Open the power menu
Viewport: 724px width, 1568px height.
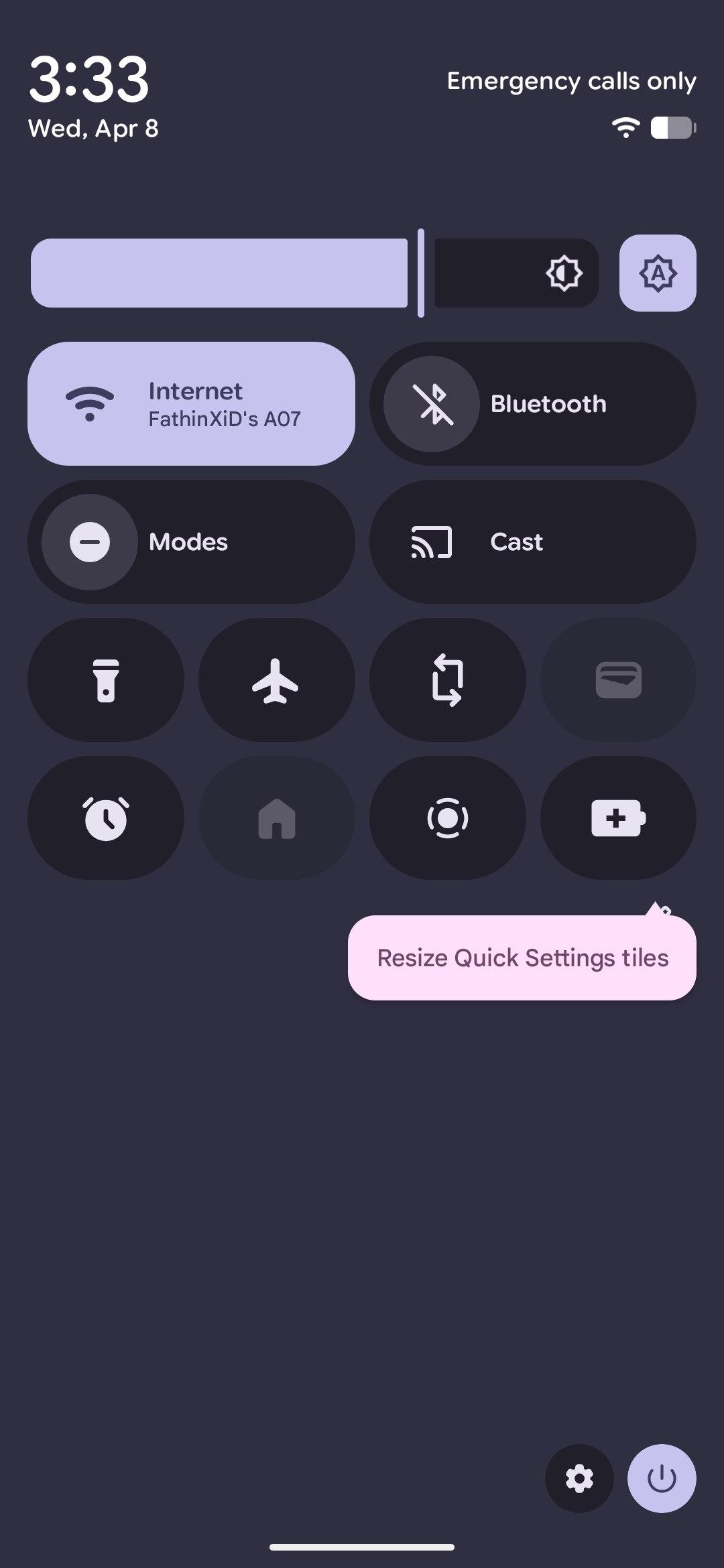[662, 1478]
